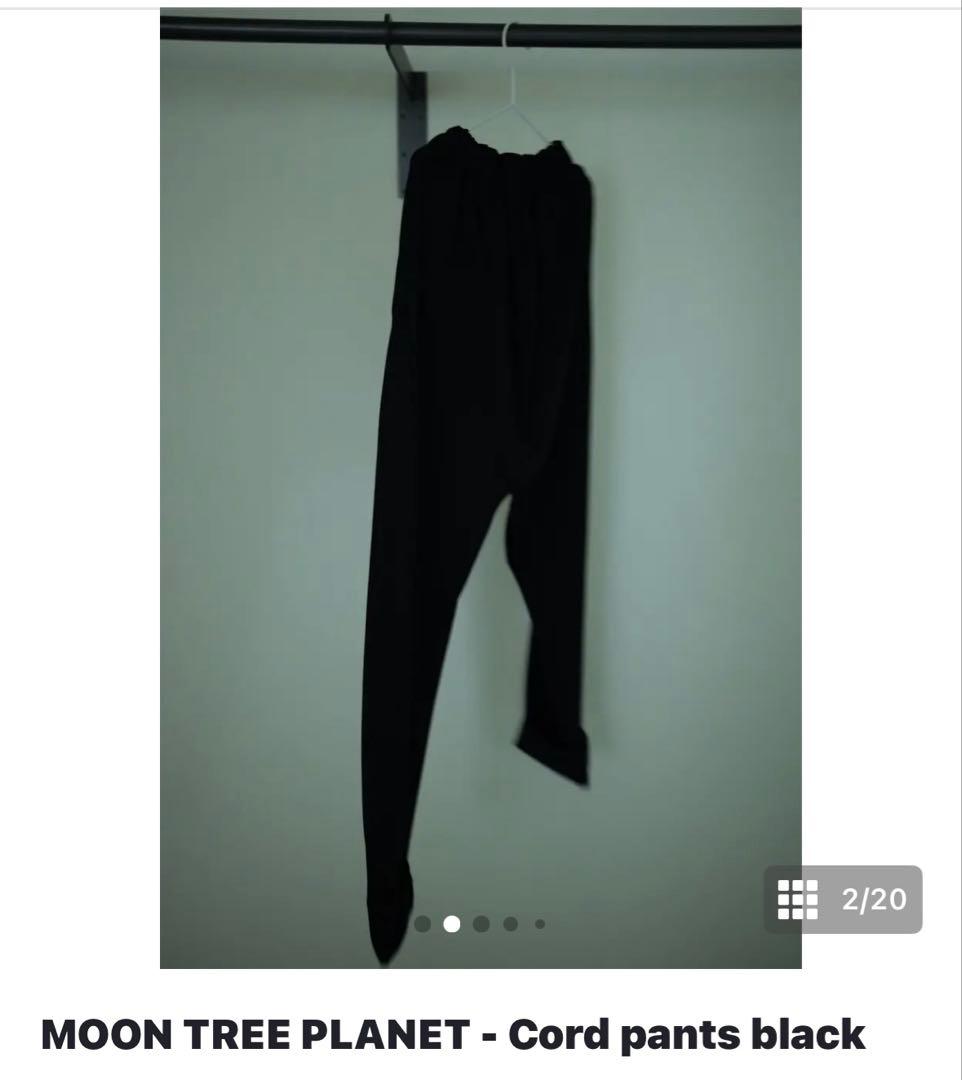Select the first carousel pagination dot
Viewport: 962px width, 1080px height.
pos(422,924)
